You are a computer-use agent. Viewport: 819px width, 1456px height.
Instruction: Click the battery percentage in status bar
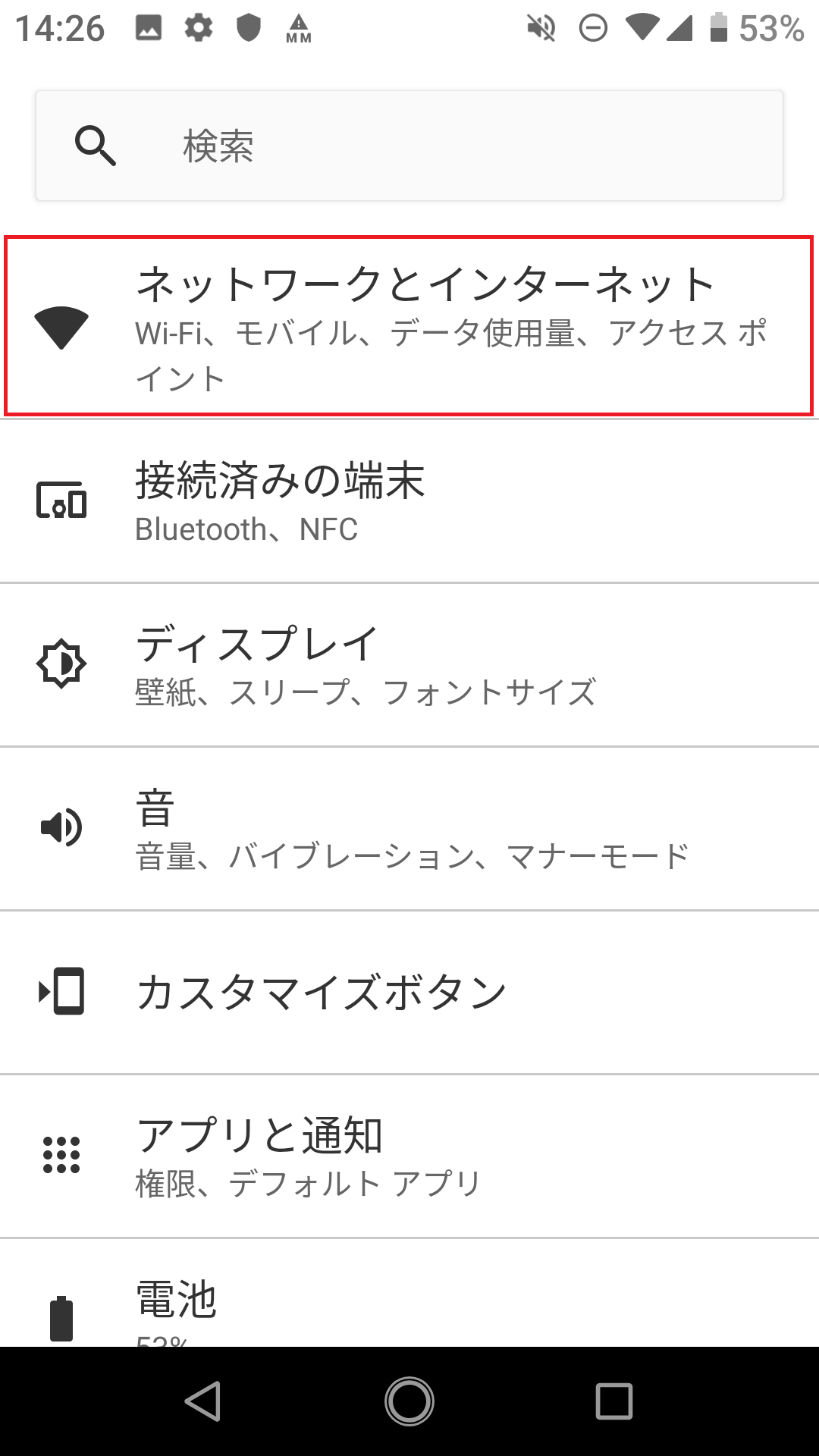coord(768,27)
